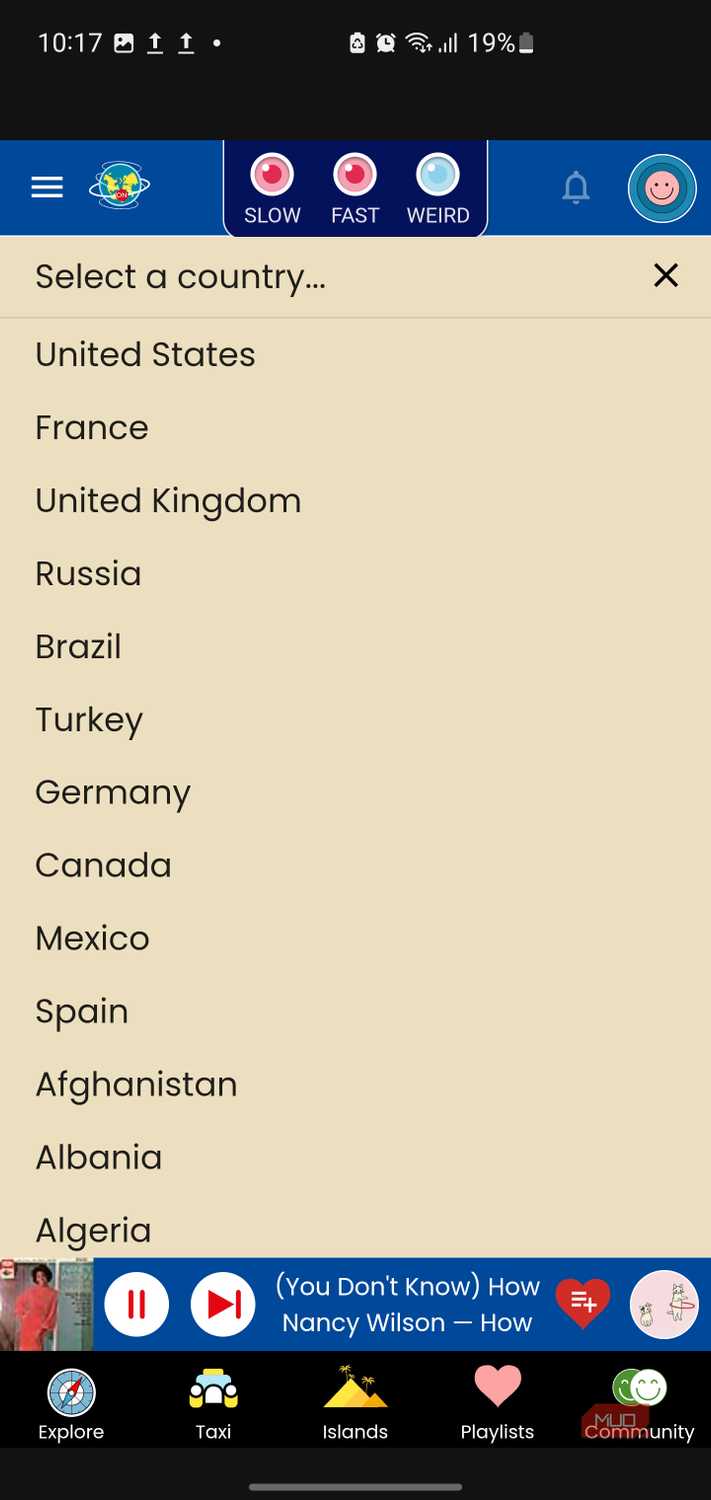This screenshot has width=711, height=1500.
Task: Go to the Playlists tab
Action: [x=497, y=1406]
